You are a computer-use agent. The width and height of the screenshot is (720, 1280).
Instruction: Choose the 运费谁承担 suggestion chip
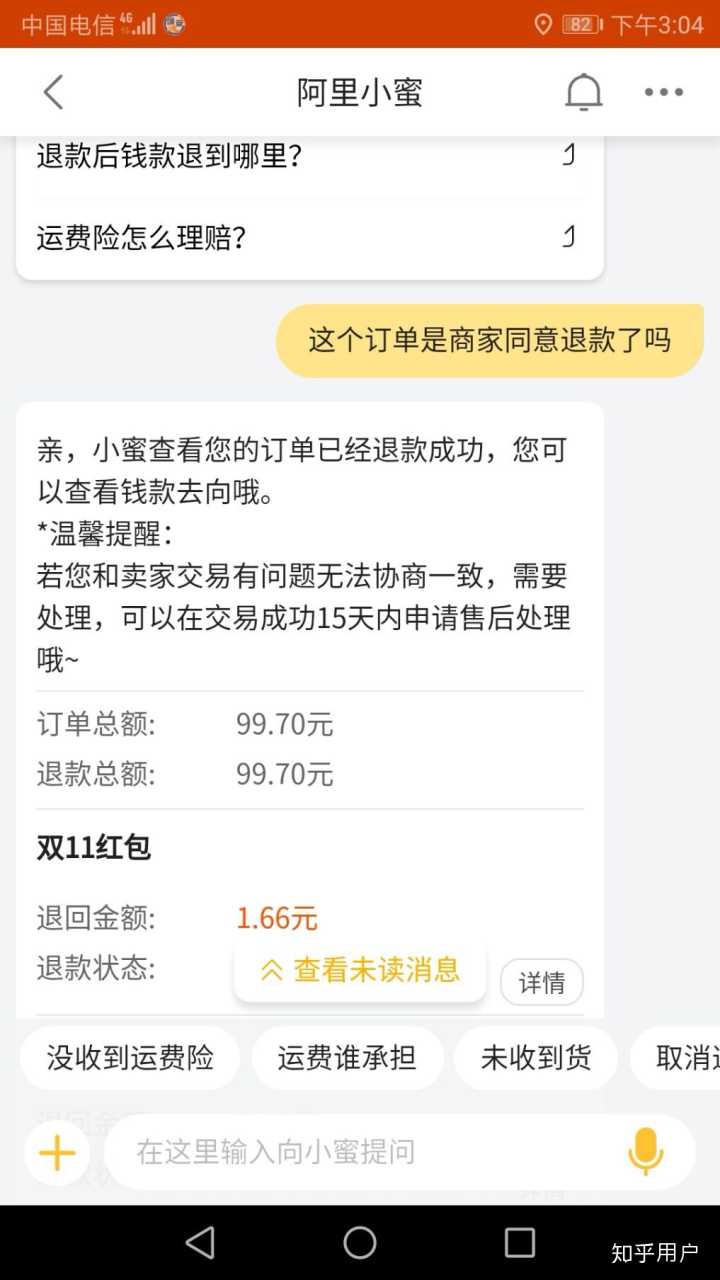[x=347, y=1058]
